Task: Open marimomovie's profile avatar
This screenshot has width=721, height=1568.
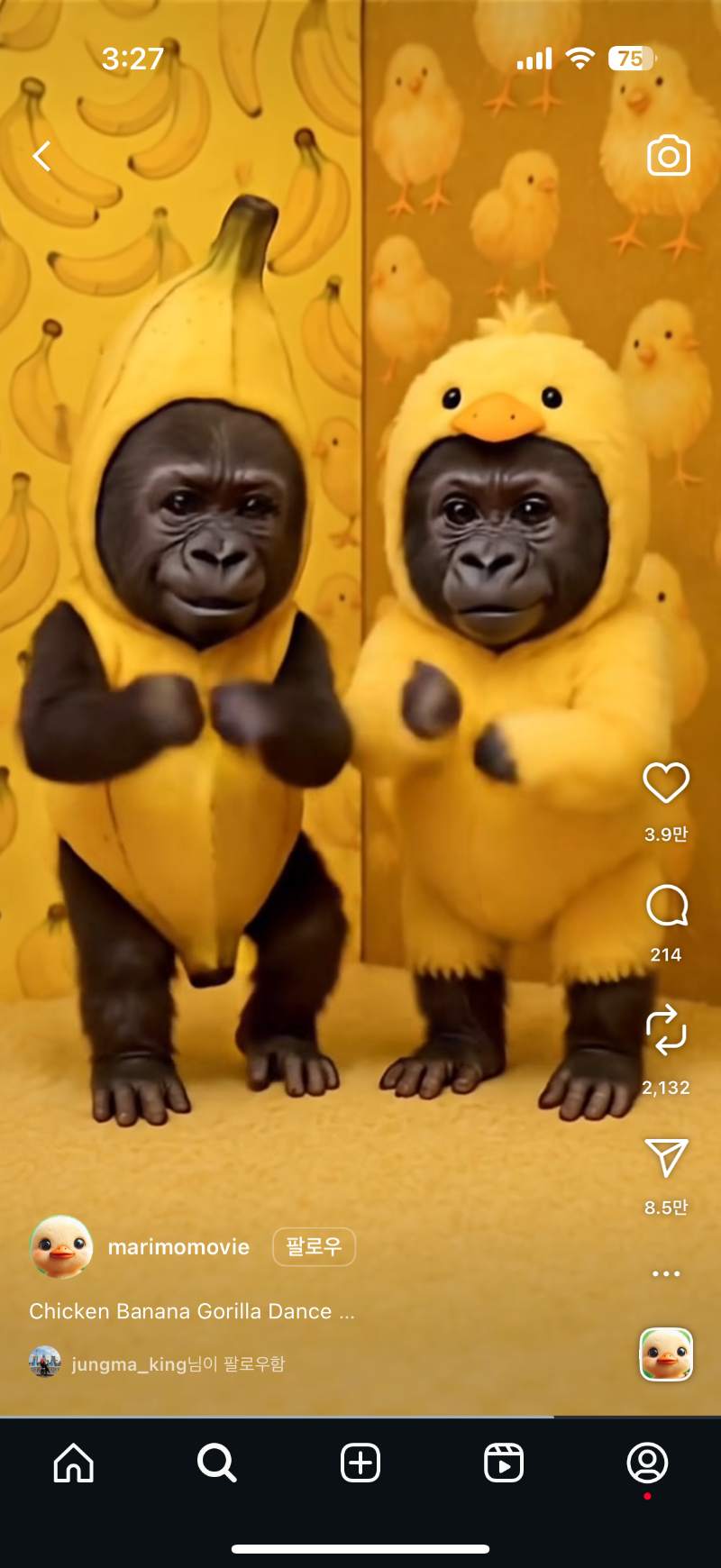Action: pyautogui.click(x=60, y=1247)
